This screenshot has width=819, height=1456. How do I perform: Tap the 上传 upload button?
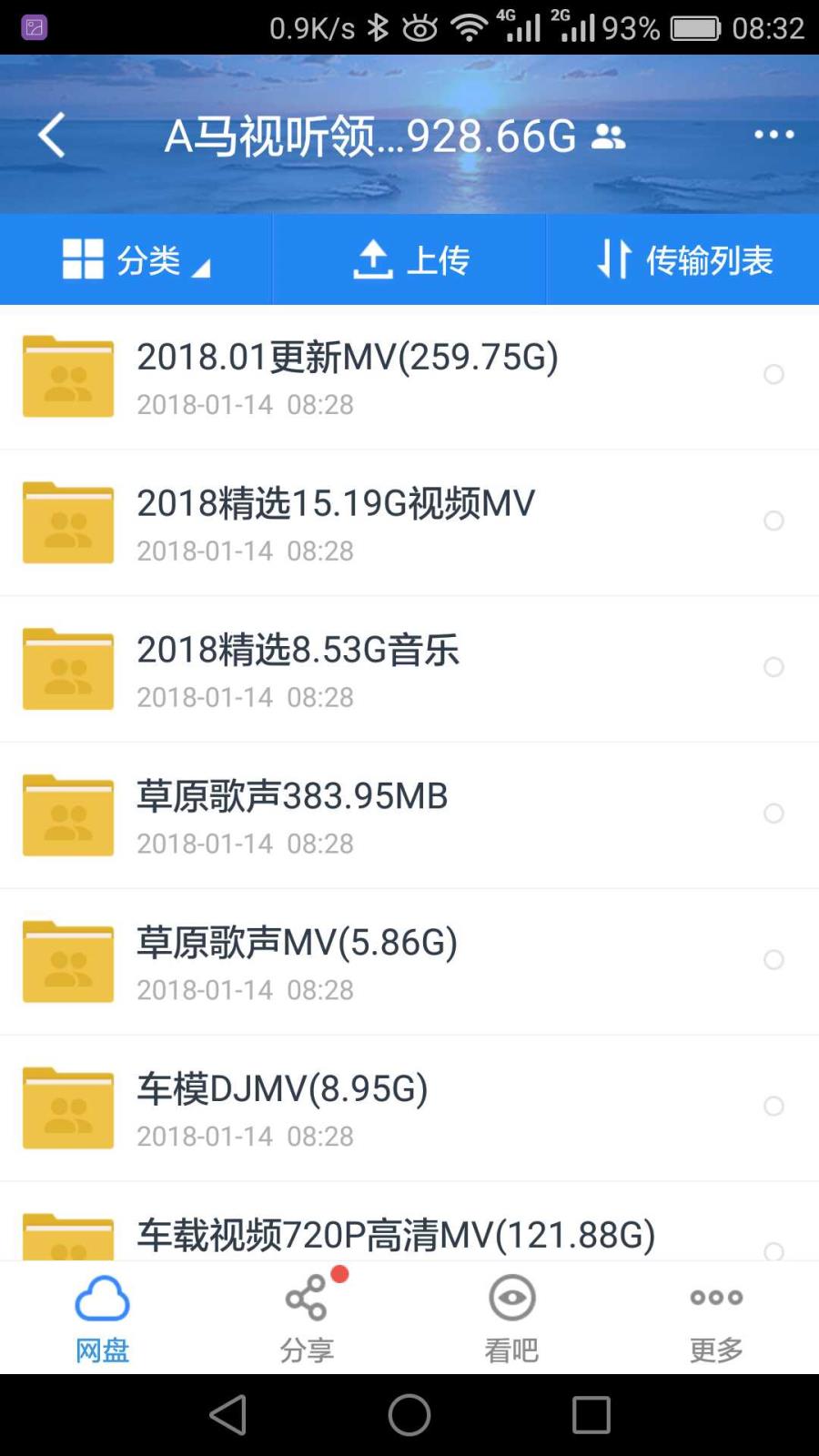click(409, 259)
